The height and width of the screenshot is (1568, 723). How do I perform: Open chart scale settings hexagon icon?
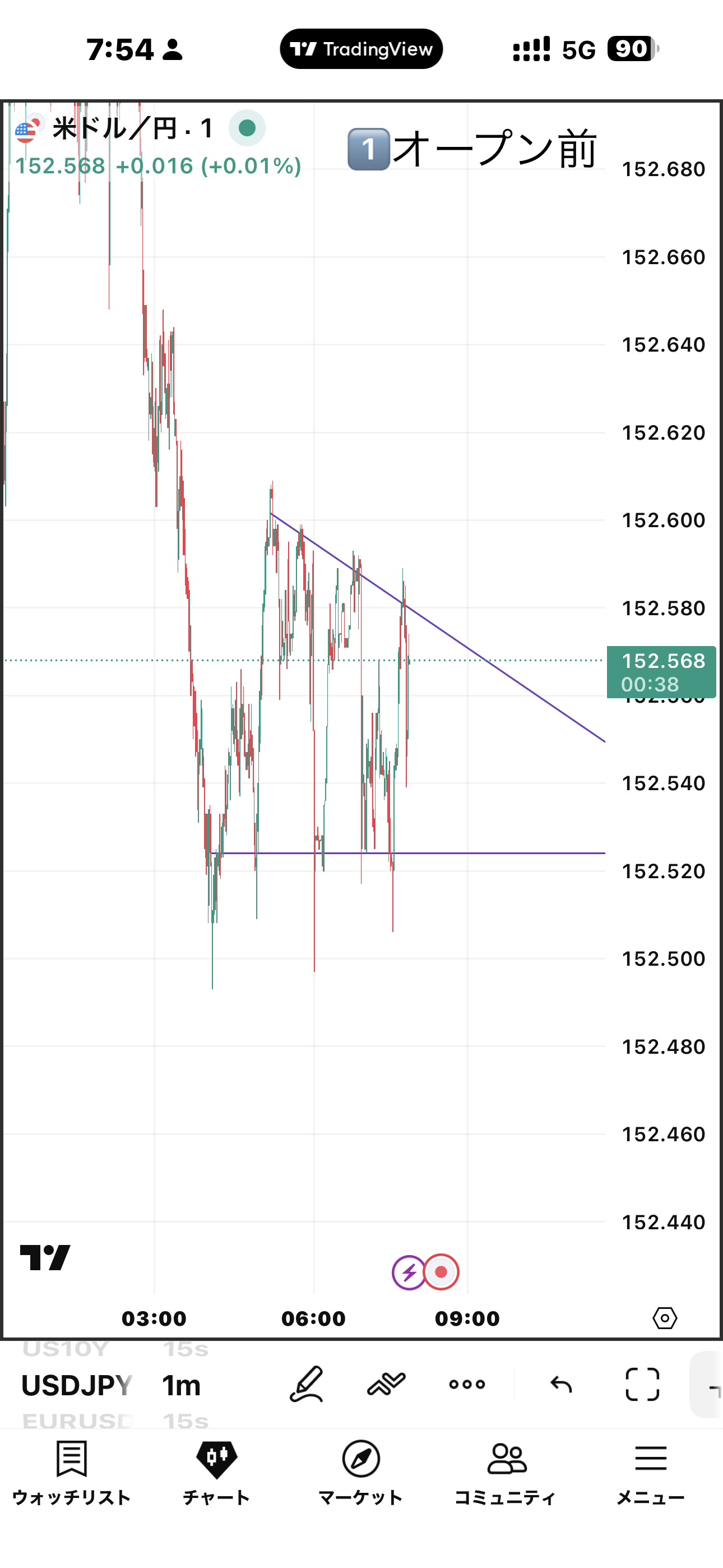coord(665,1318)
